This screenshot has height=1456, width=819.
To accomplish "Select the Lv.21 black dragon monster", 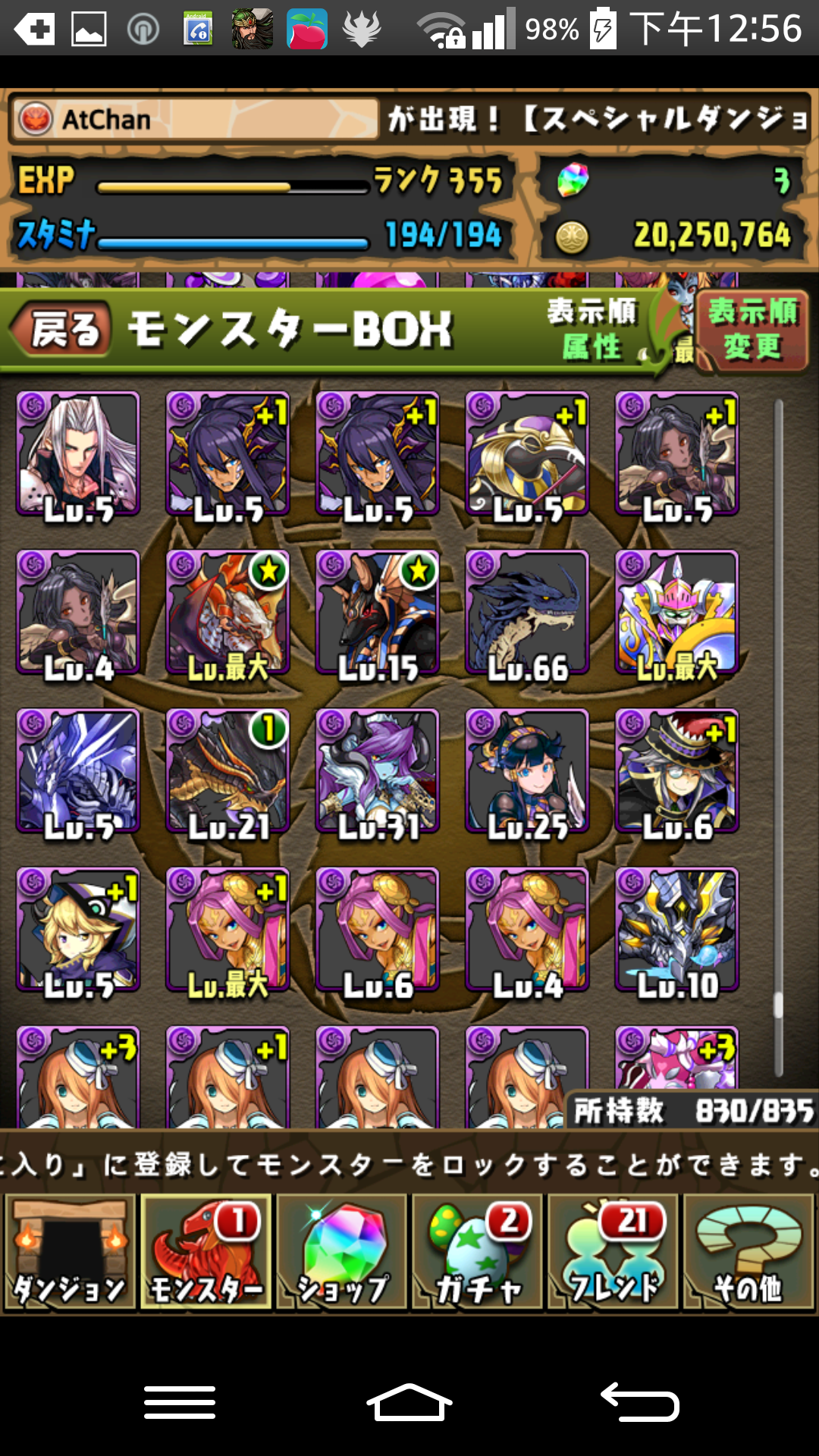I will 227,772.
